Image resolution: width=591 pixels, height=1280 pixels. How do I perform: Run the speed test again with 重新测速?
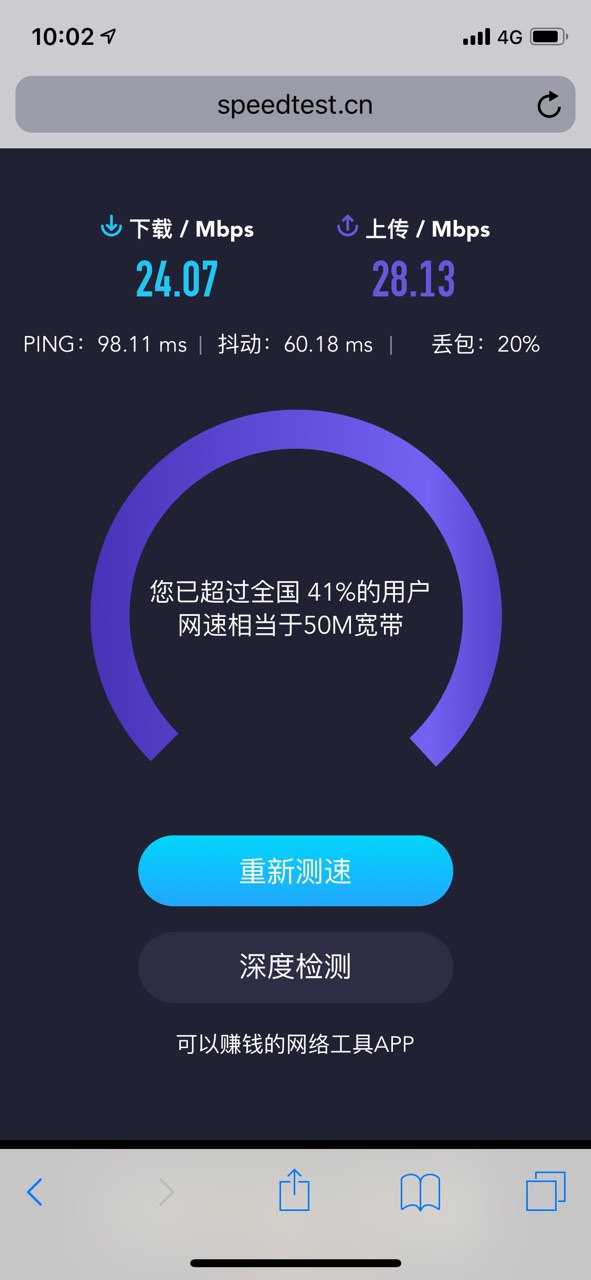(295, 871)
